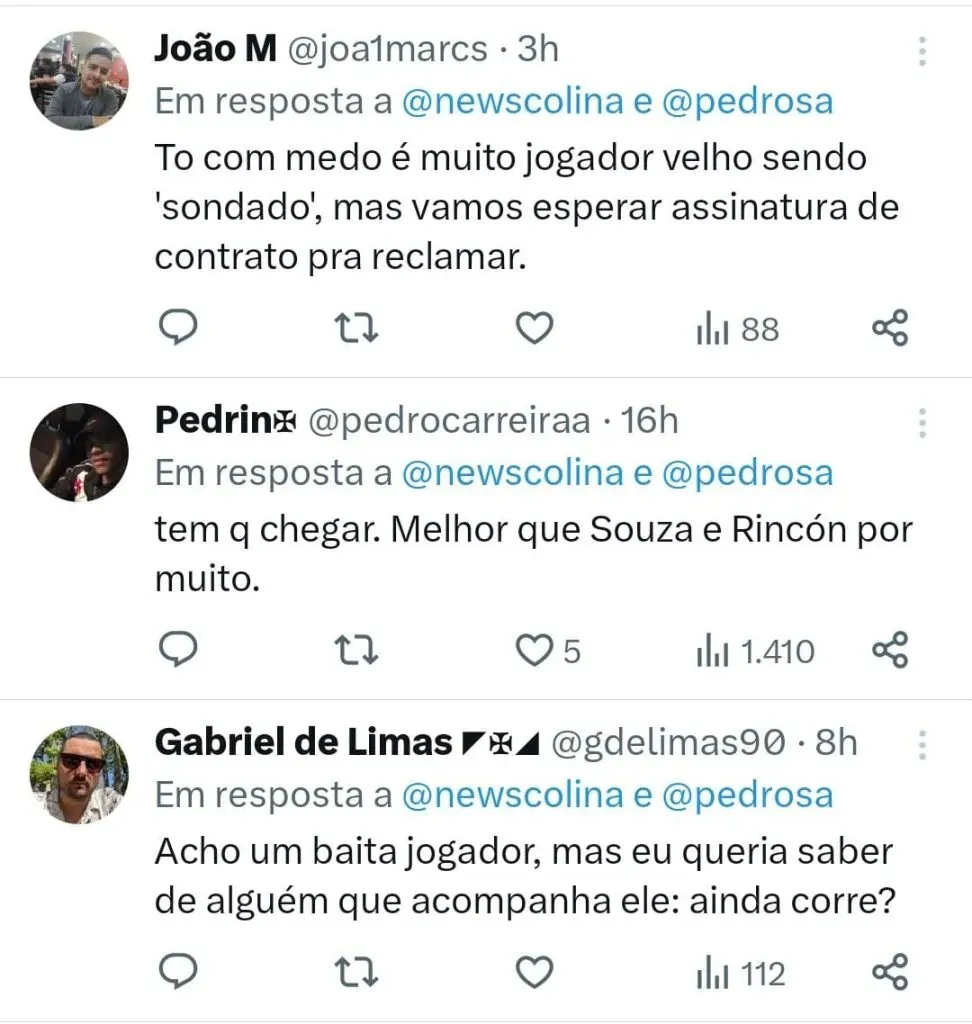The height and width of the screenshot is (1024, 972).
Task: View analytics of Pedrin's tweet with 1.410 views
Action: point(755,652)
